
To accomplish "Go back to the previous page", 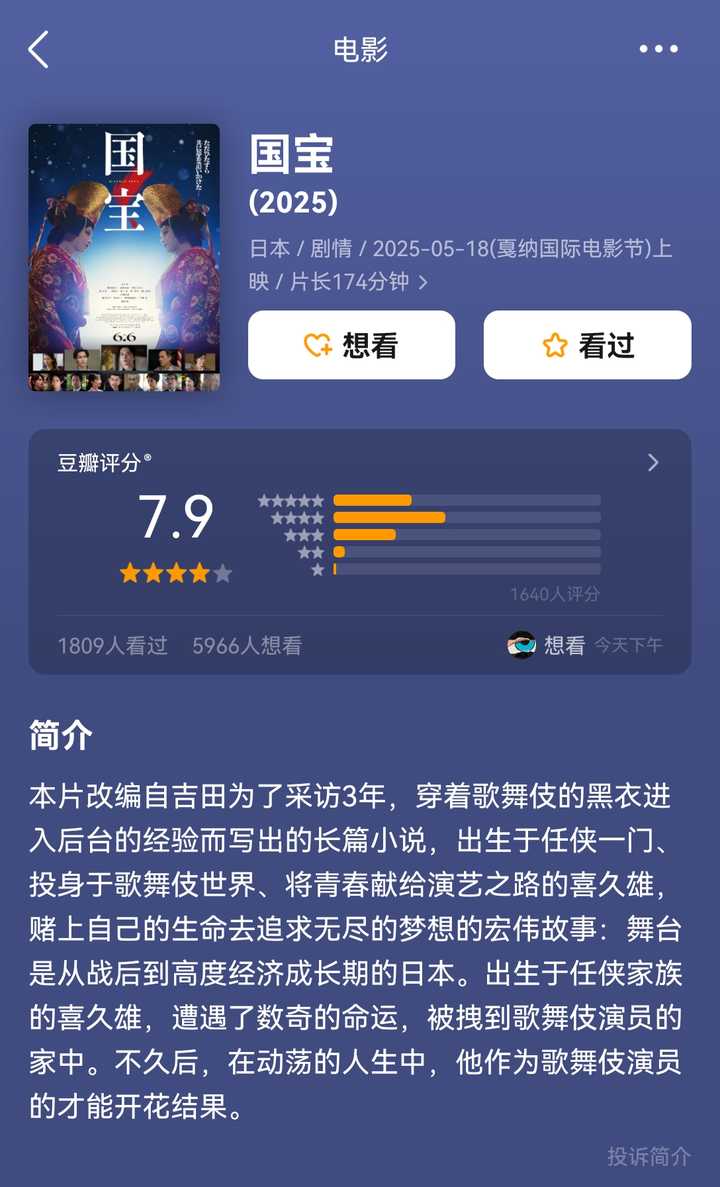I will pyautogui.click(x=38, y=49).
